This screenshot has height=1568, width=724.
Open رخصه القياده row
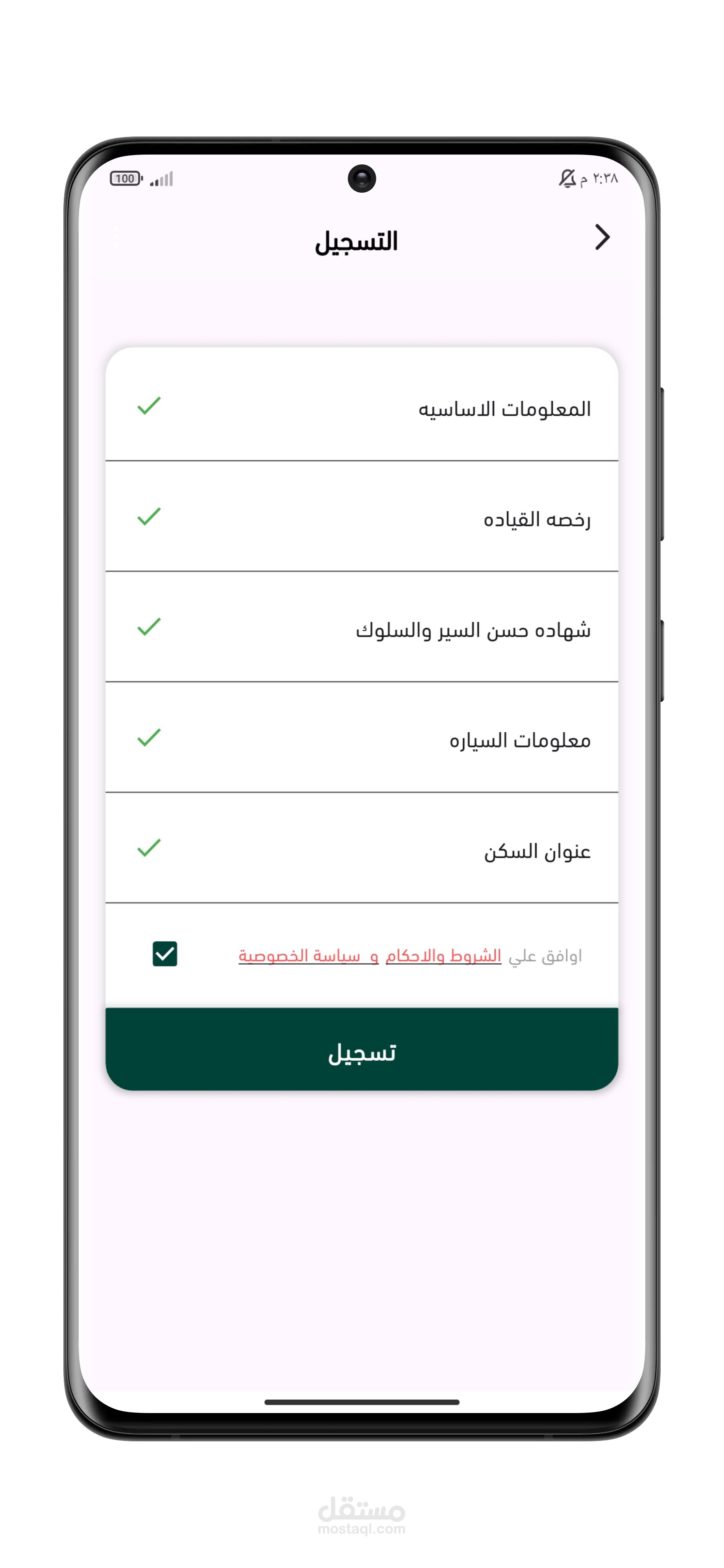coord(362,516)
